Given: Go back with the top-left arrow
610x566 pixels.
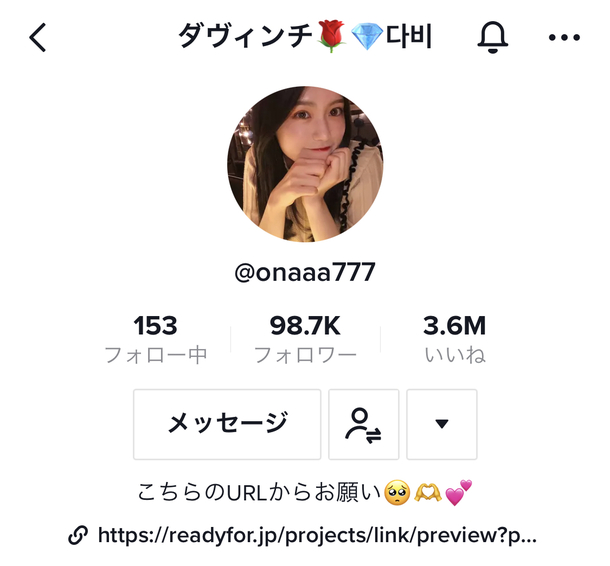Looking at the screenshot, I should tap(38, 38).
